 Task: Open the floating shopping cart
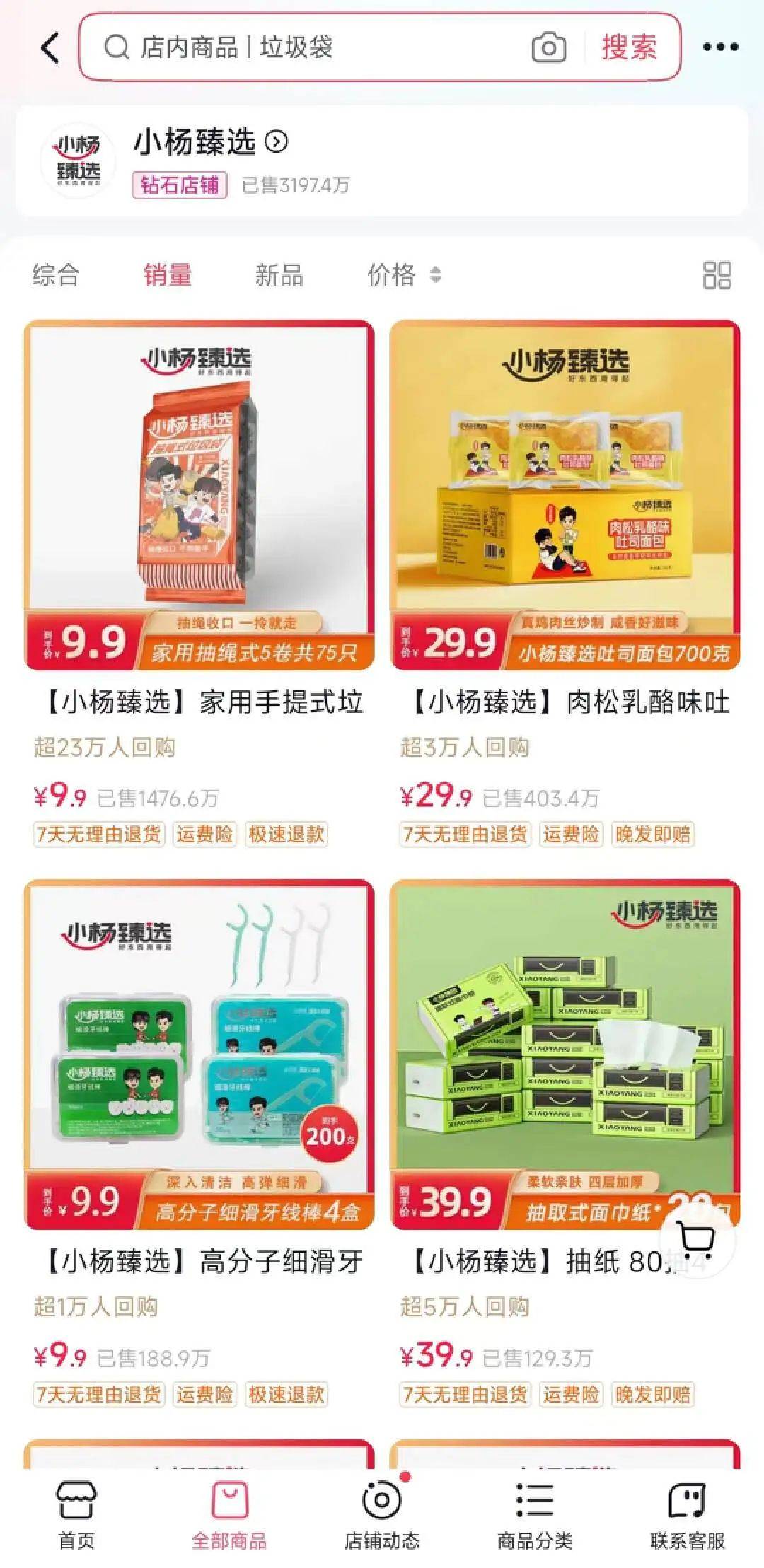[x=697, y=1238]
